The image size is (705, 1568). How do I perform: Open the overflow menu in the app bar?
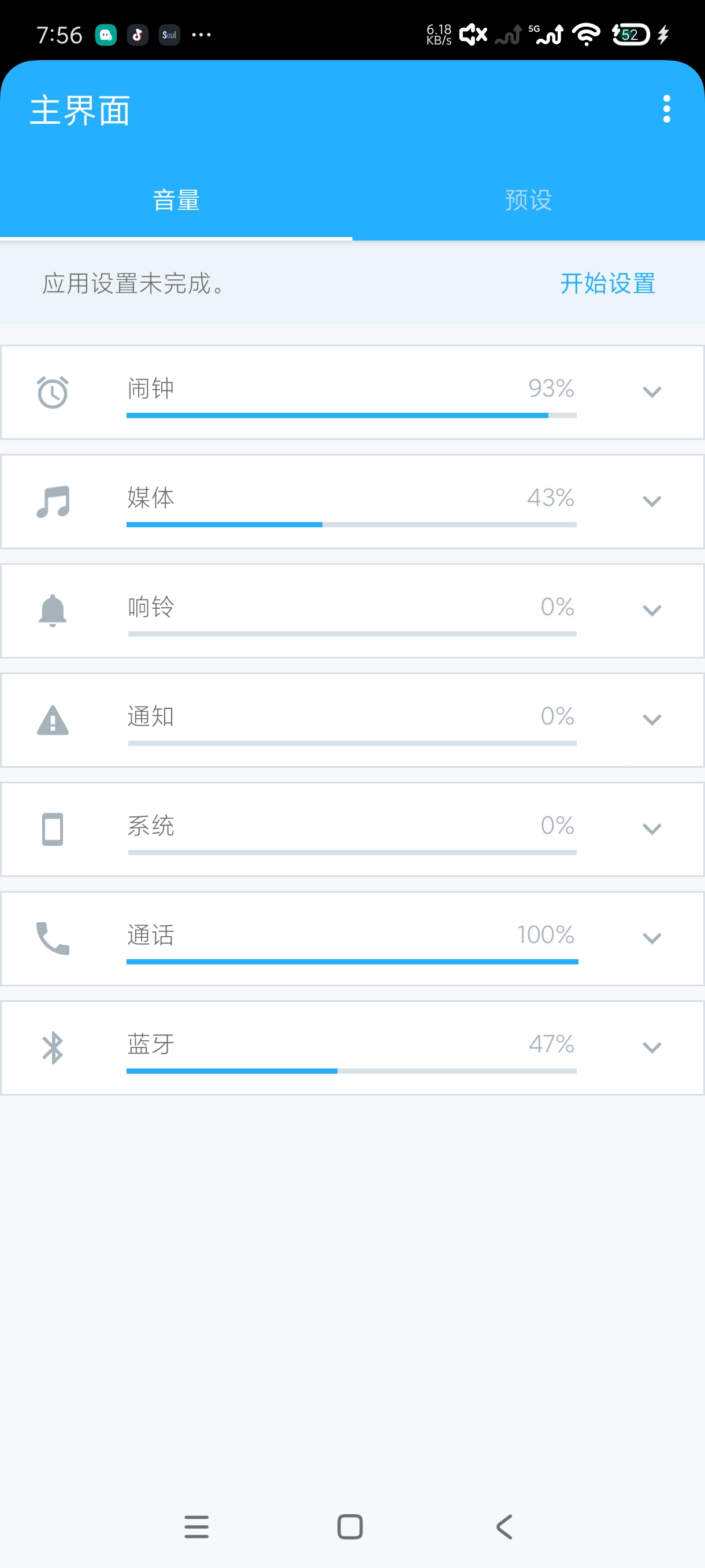click(666, 109)
